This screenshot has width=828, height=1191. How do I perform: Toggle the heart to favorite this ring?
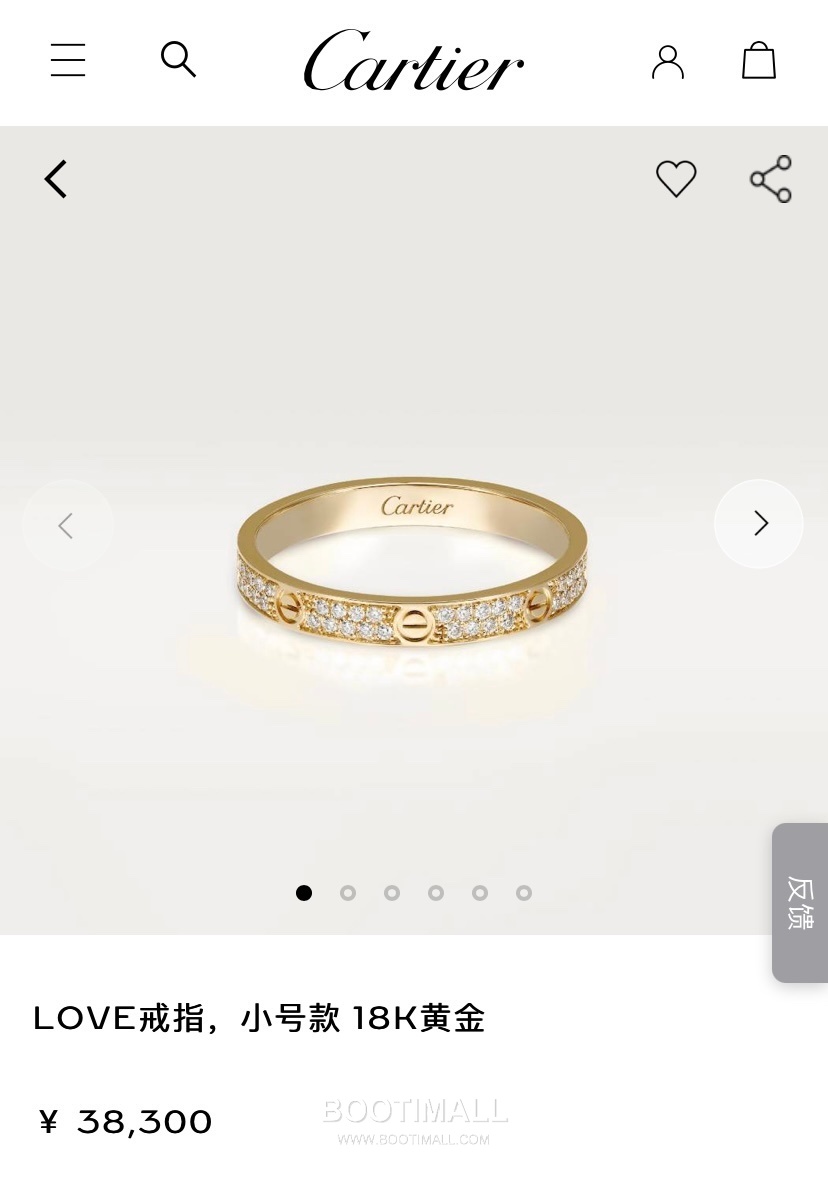click(x=676, y=179)
